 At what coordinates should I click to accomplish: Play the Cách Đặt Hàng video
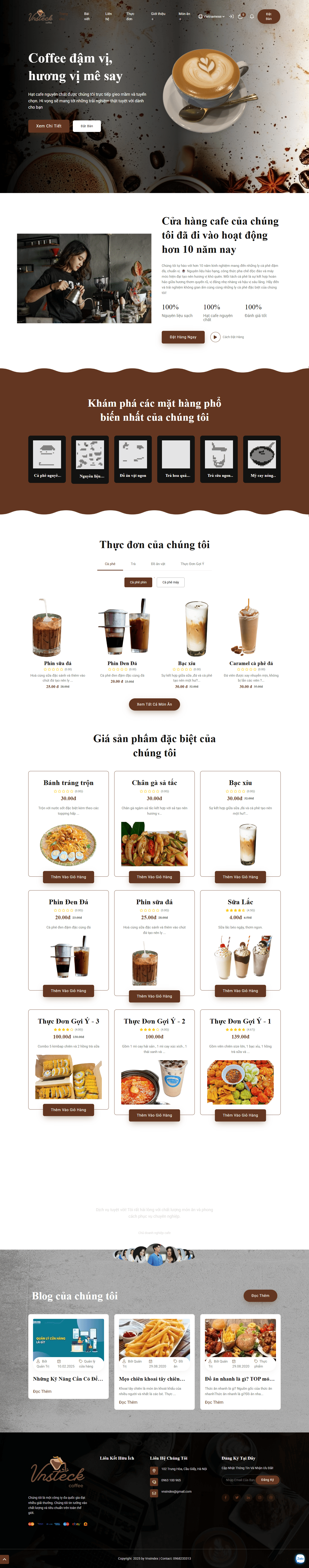point(215,337)
